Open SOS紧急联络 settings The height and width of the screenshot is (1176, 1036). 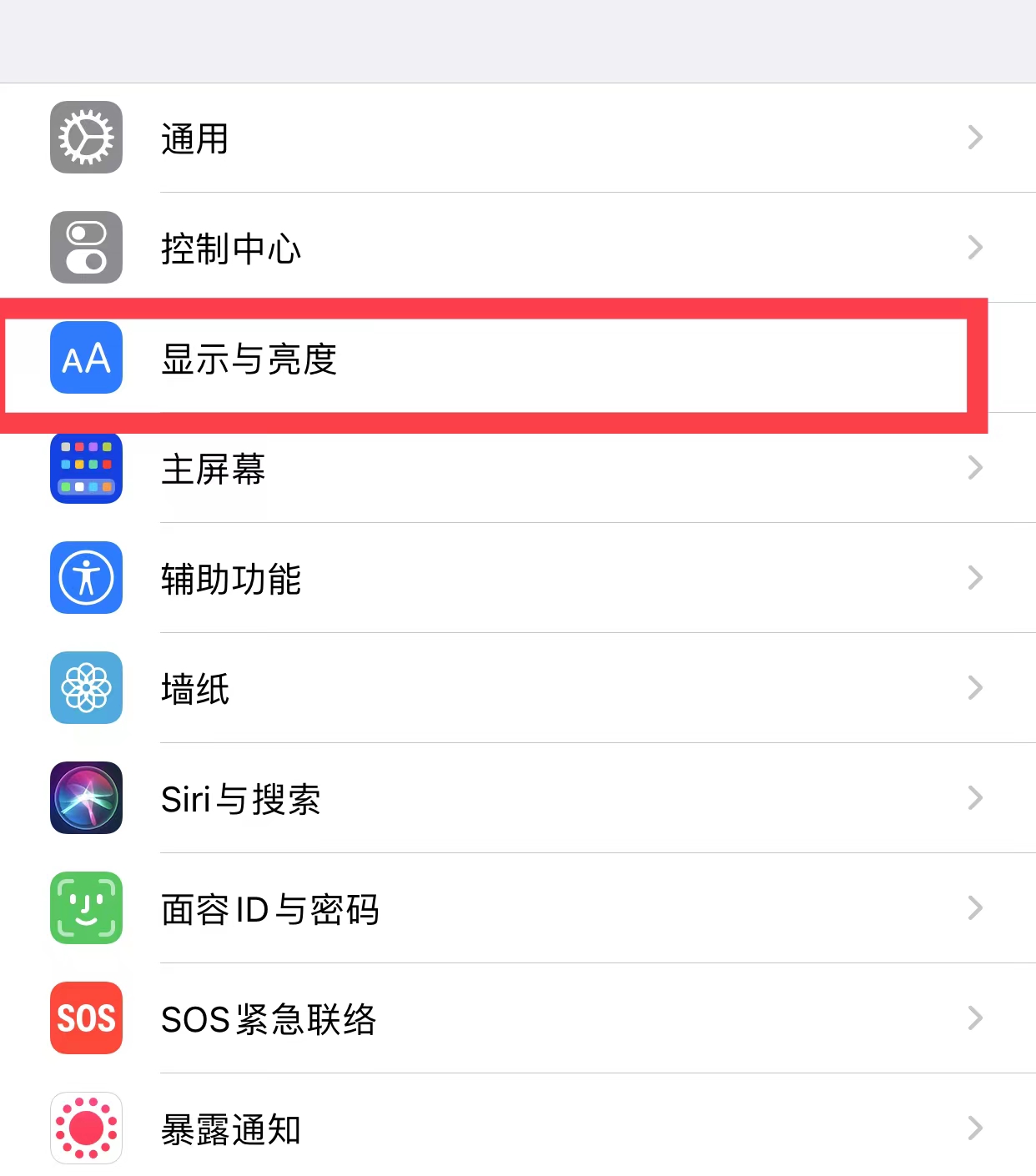click(517, 1018)
